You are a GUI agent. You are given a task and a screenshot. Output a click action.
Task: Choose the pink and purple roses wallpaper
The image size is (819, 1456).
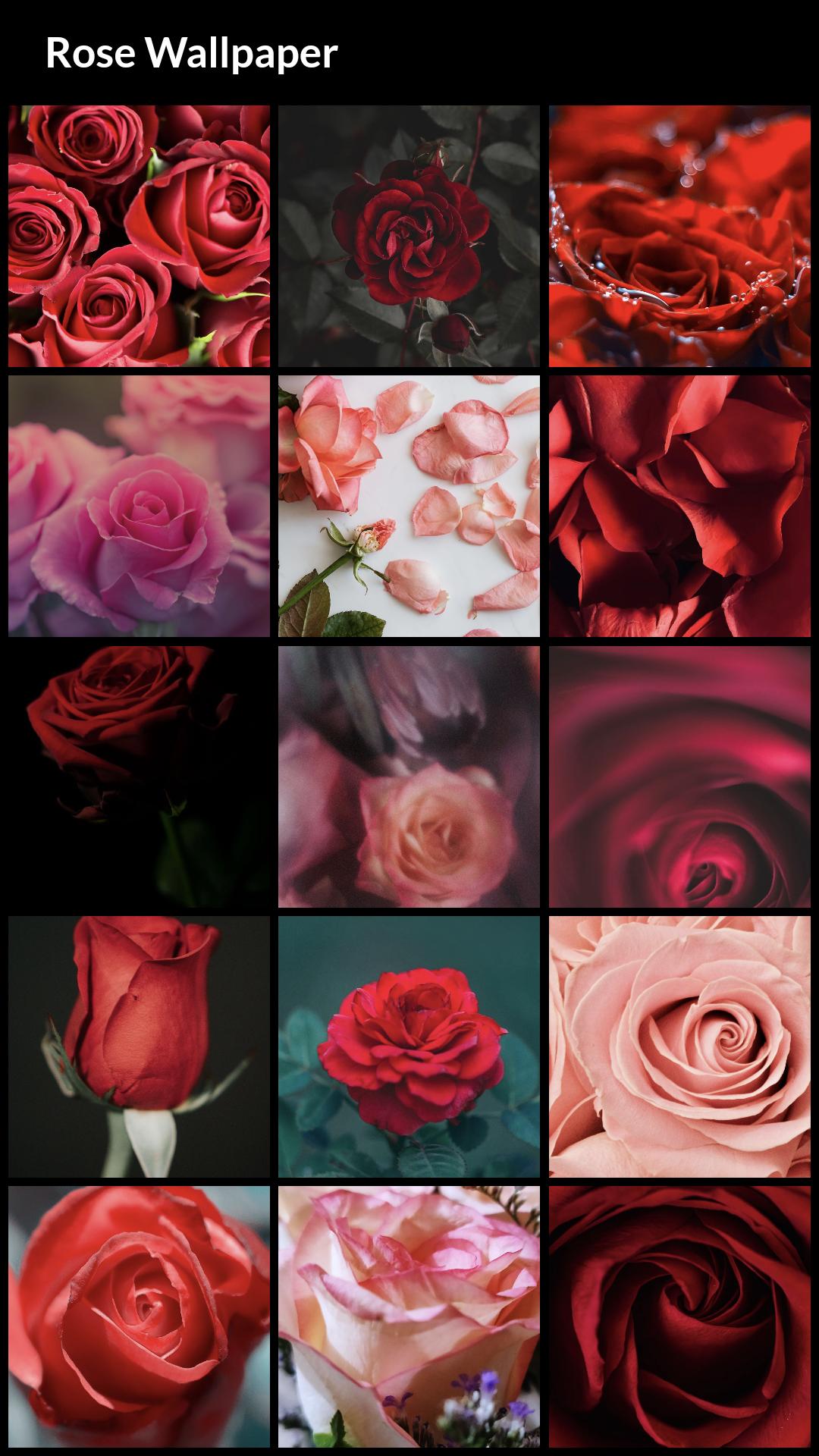139,506
